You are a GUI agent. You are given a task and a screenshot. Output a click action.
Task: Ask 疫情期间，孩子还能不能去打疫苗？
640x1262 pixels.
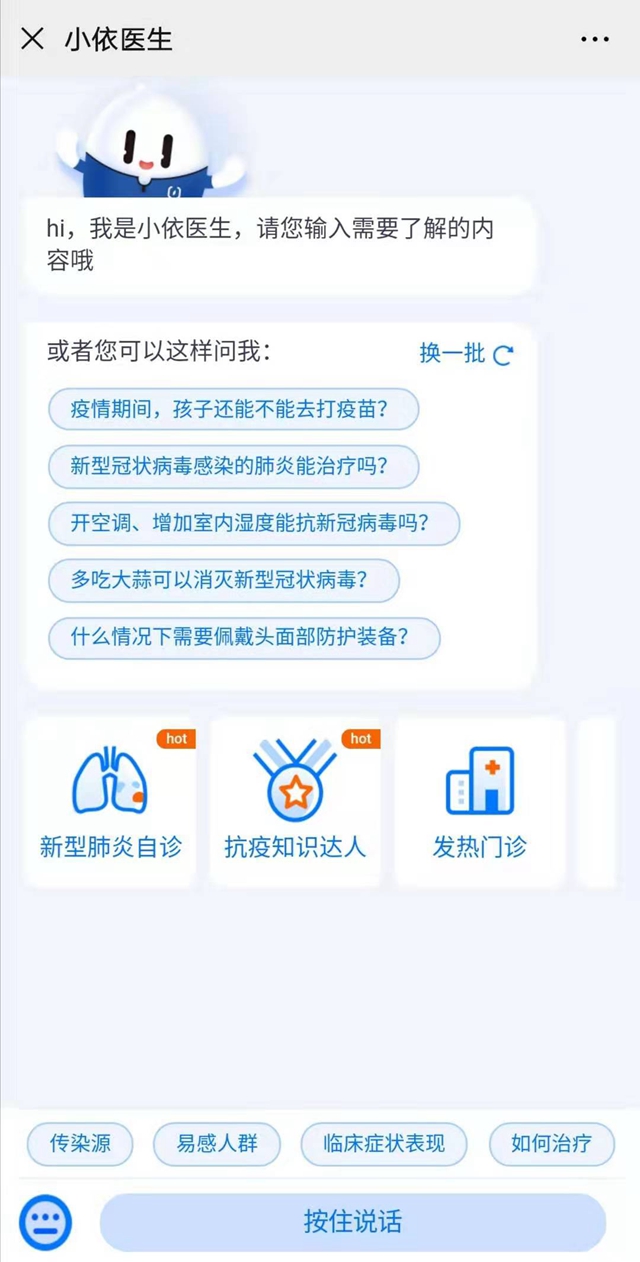pyautogui.click(x=233, y=409)
